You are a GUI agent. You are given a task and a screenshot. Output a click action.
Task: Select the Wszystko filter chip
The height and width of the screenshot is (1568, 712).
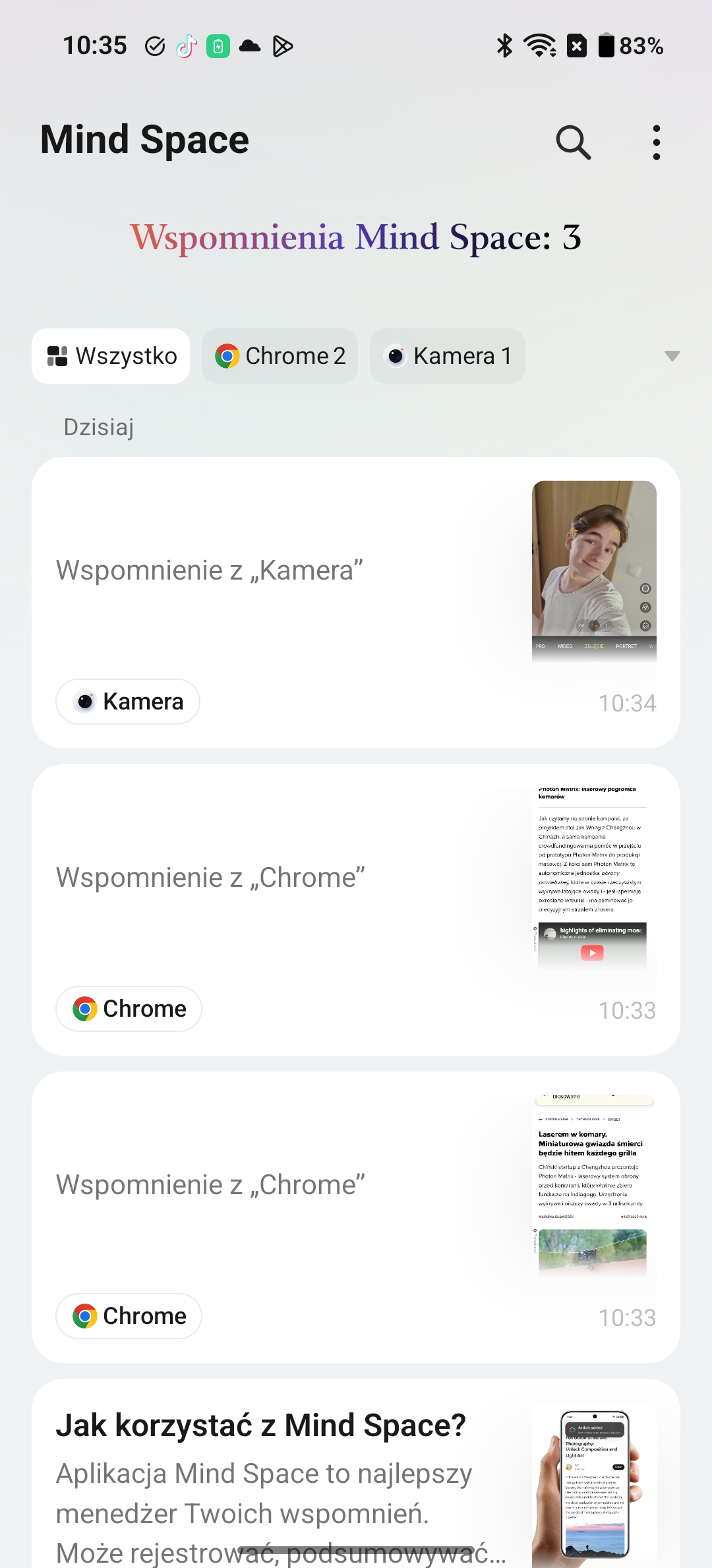click(111, 356)
